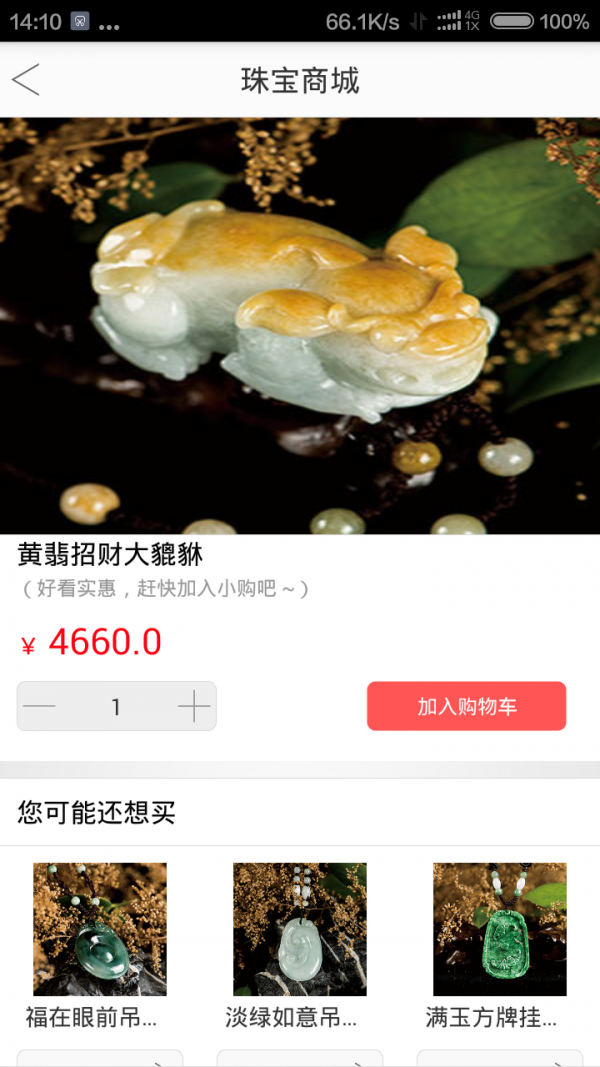Decrease quantity with the minus button
The width and height of the screenshot is (600, 1067).
tap(40, 707)
